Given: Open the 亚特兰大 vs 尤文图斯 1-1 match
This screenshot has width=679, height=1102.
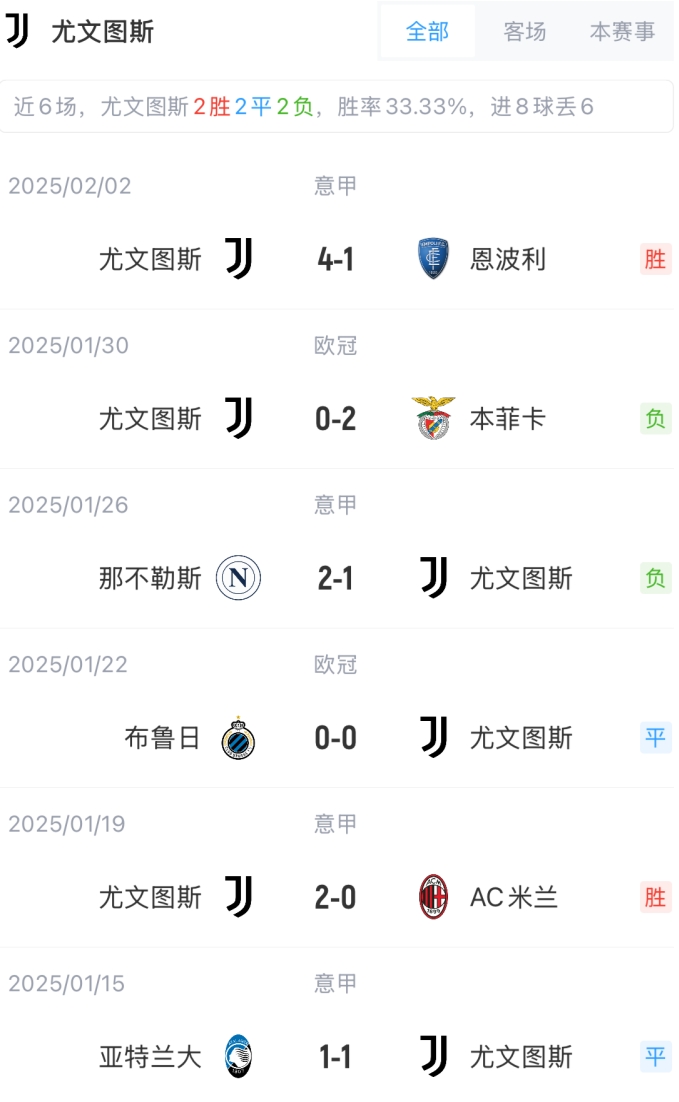Looking at the screenshot, I should (x=336, y=1057).
